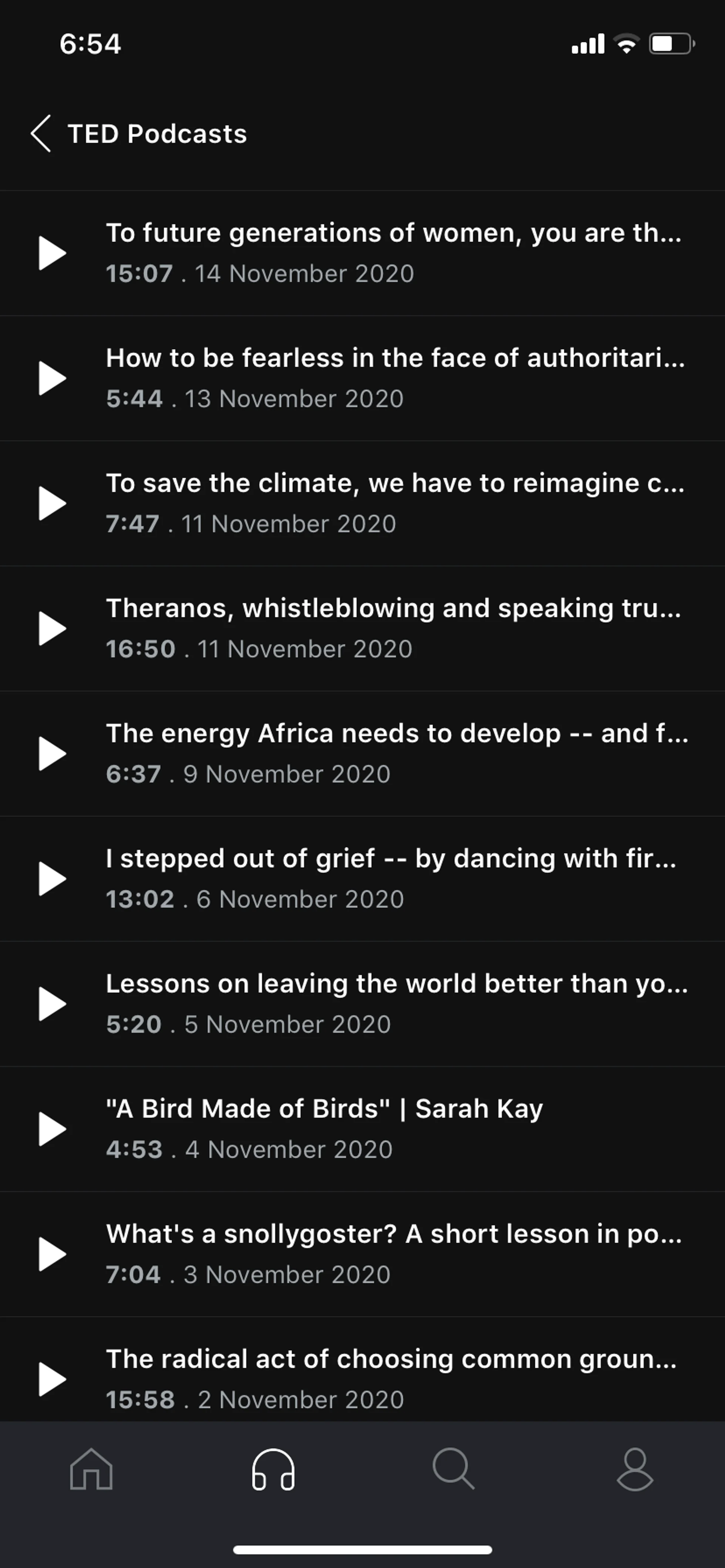Switch to the headphones podcasts tab
Screen dimensions: 725x1568
273,1470
